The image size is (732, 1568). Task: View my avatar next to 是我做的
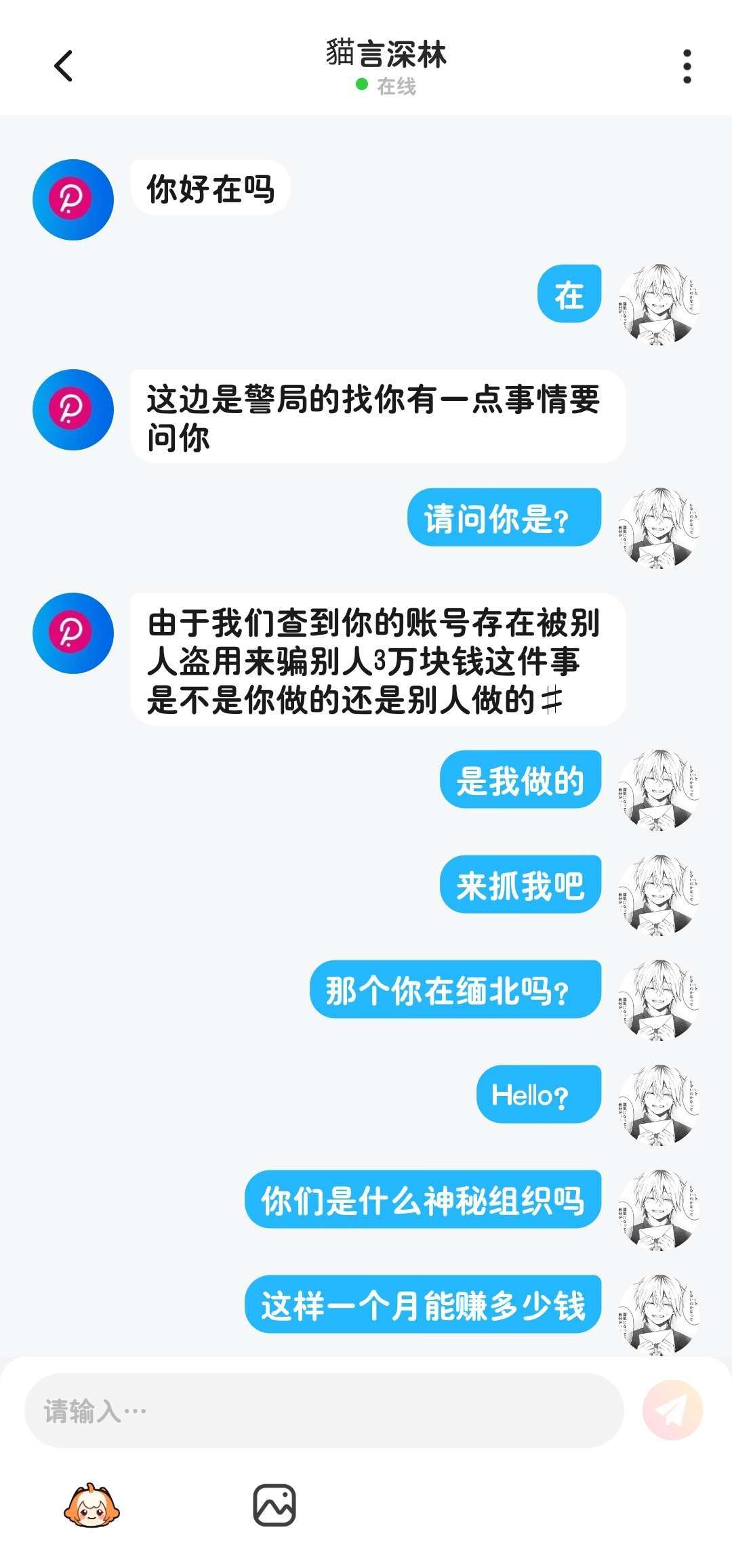(x=658, y=788)
